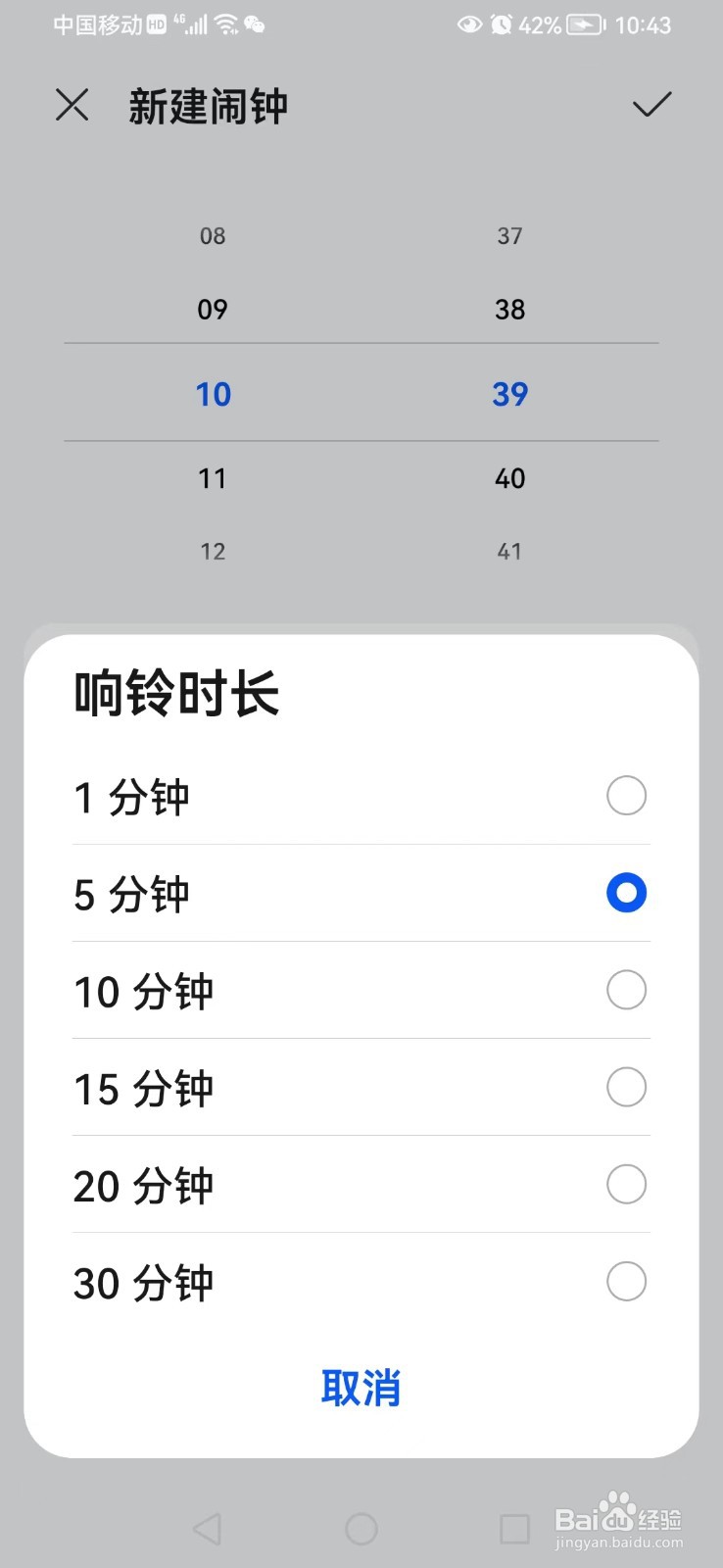
Task: Close the new alarm editor with the X icon
Action: (71, 105)
